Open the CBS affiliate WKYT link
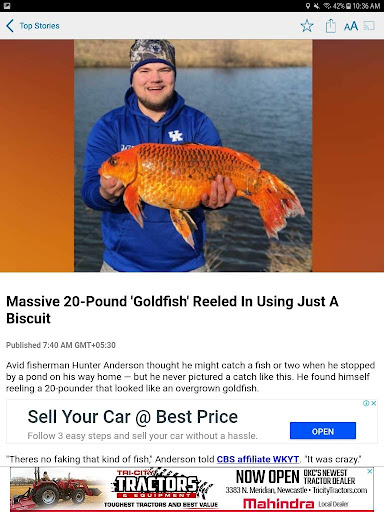 pyautogui.click(x=258, y=459)
